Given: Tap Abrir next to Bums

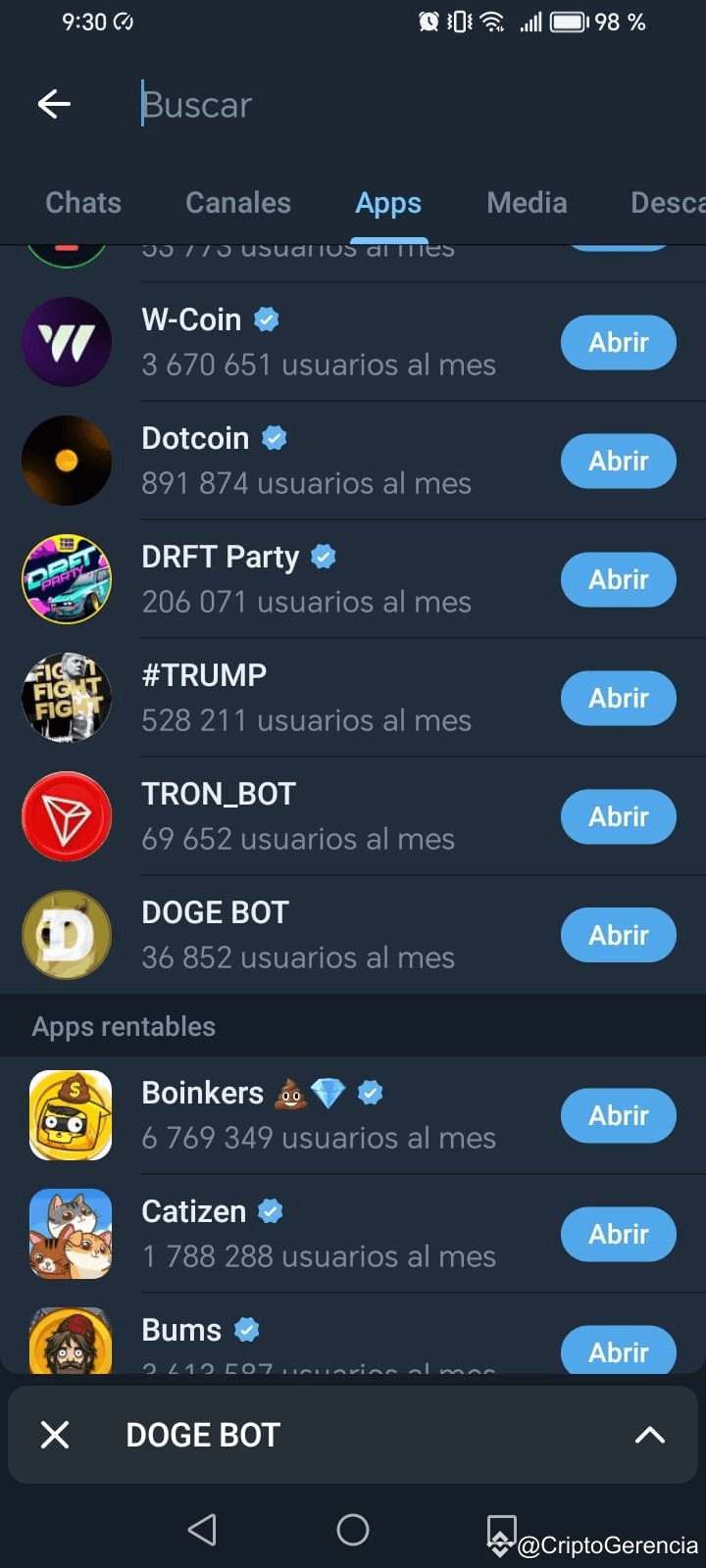Looking at the screenshot, I should pyautogui.click(x=618, y=1351).
